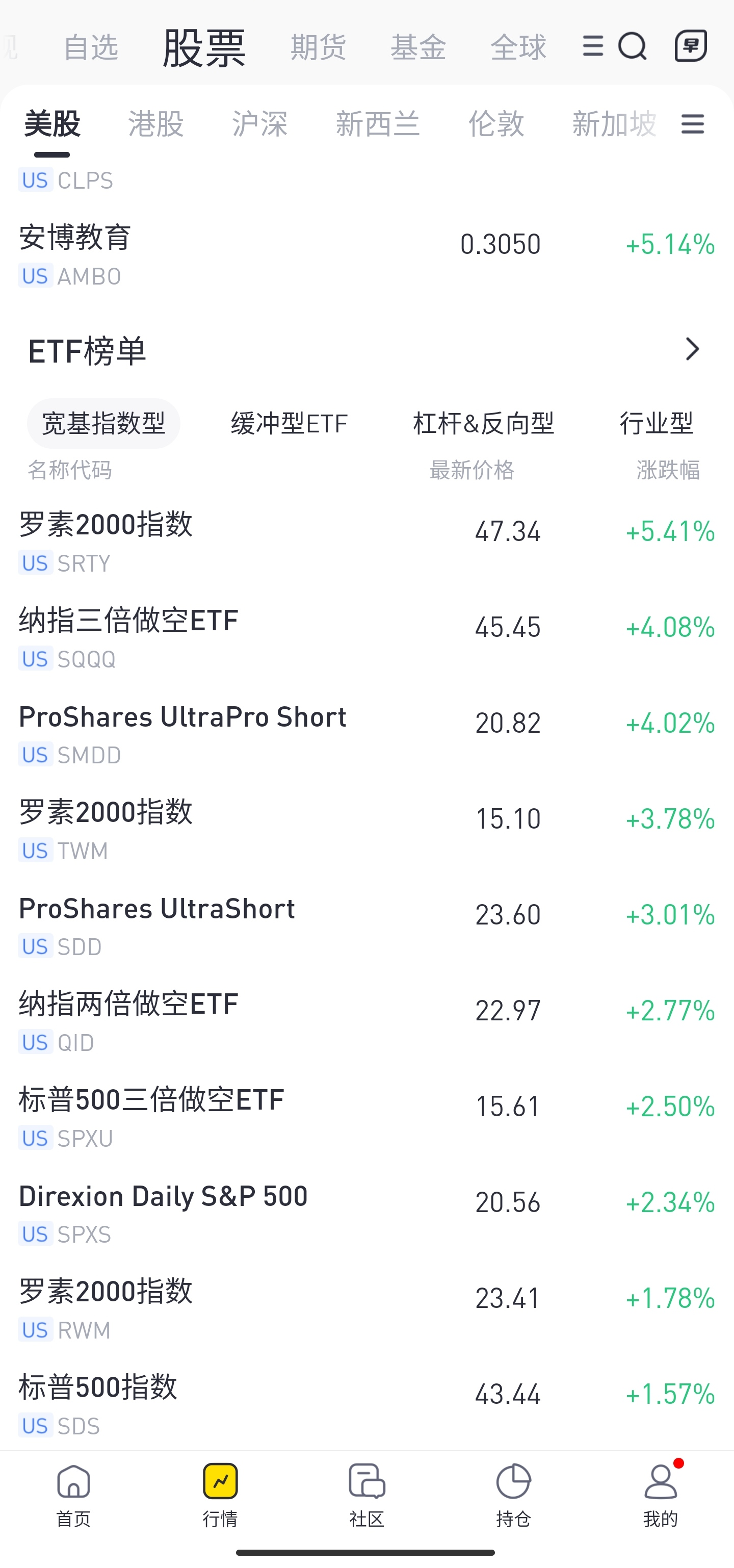The width and height of the screenshot is (734, 1568).
Task: Go to the 首页 bottom tab
Action: click(x=73, y=1496)
